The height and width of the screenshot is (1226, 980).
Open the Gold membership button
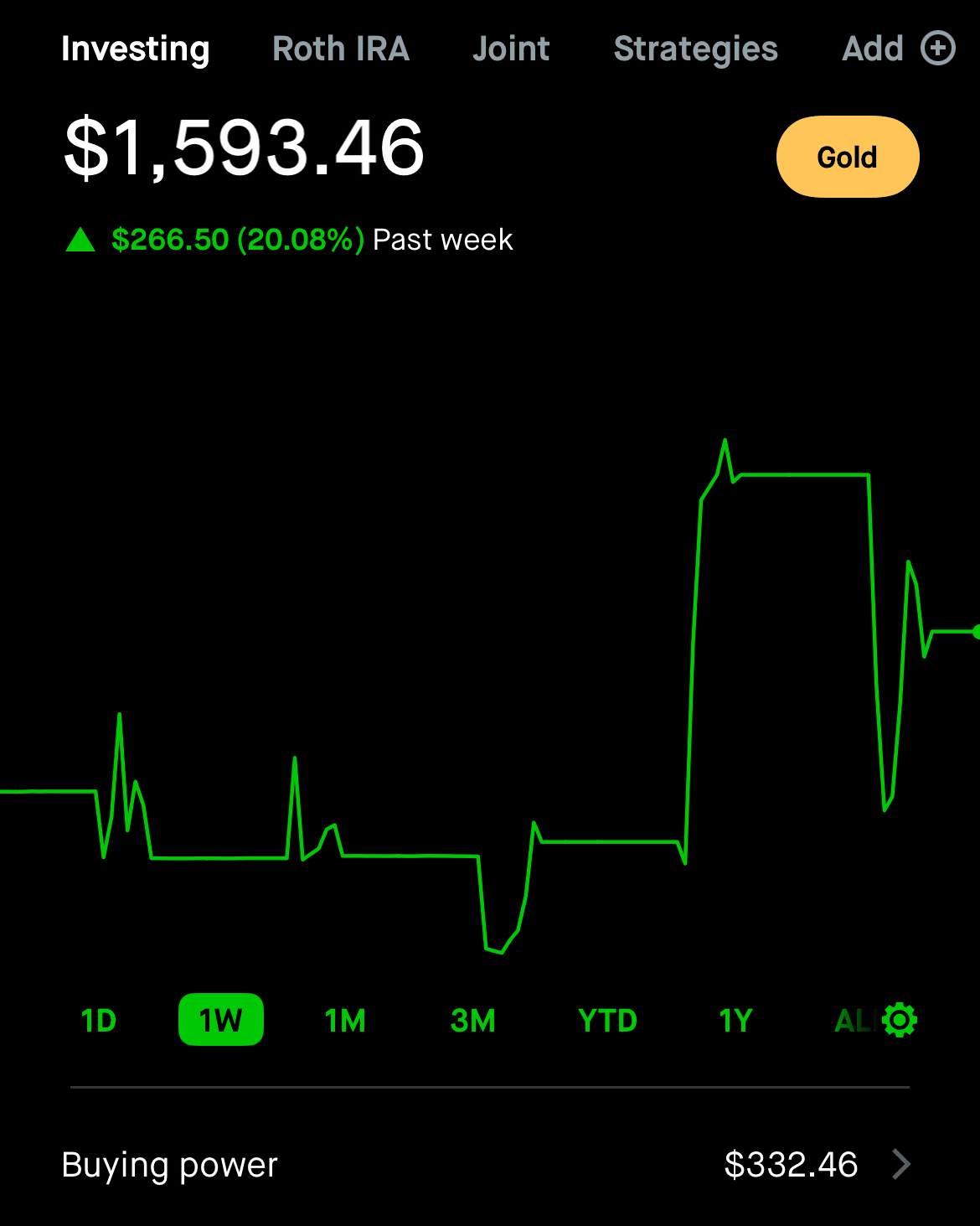tap(847, 157)
